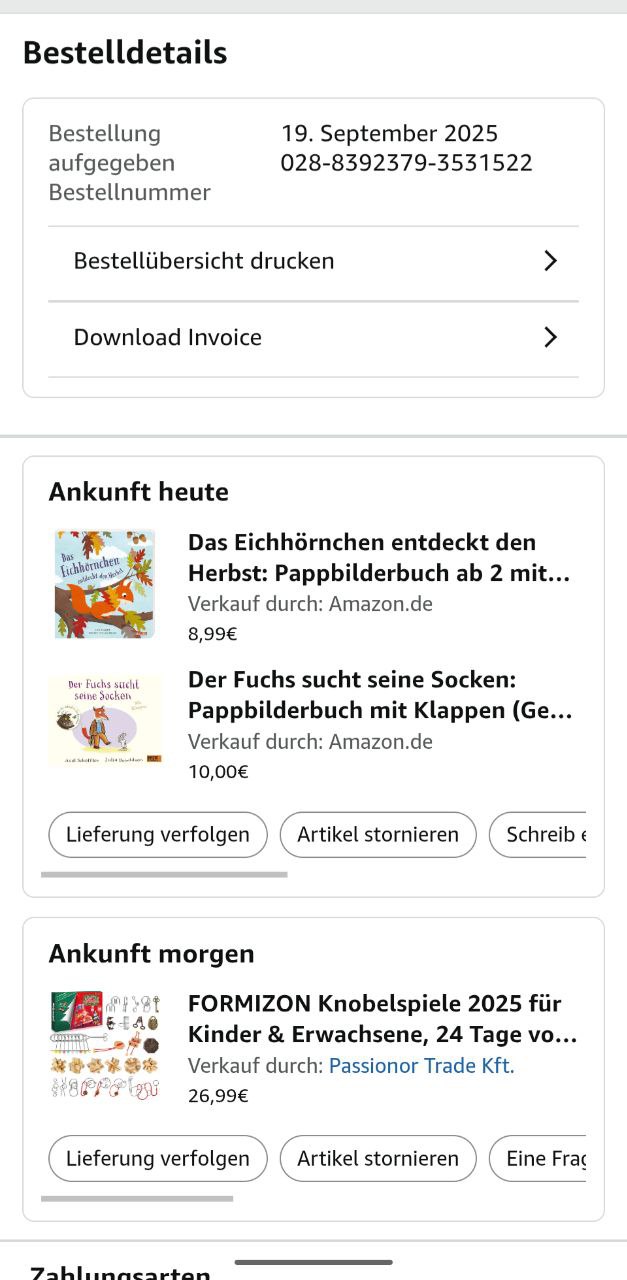Cancel the FORMIZON Knobelspiele item
This screenshot has width=627, height=1280.
(x=378, y=1159)
